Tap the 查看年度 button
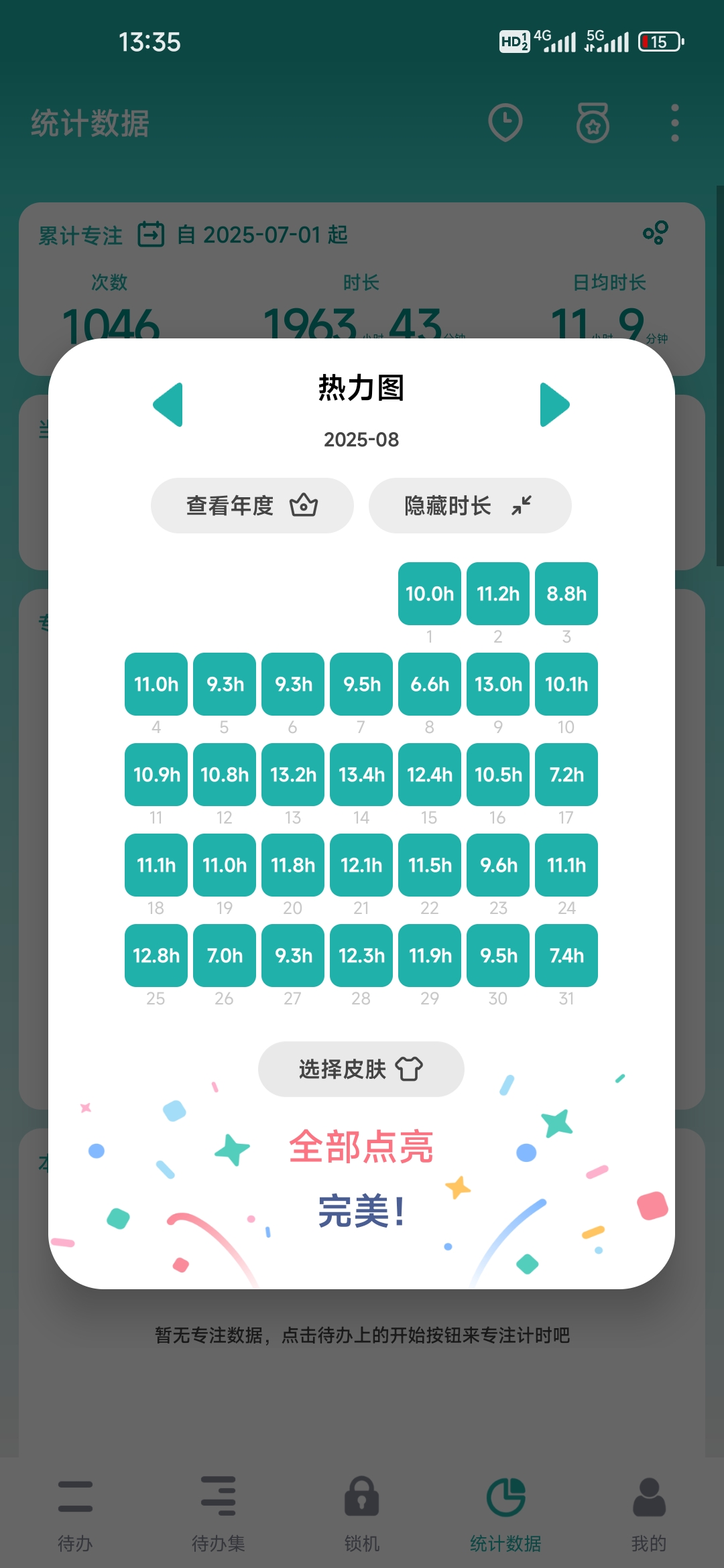724x1568 pixels. coord(252,505)
